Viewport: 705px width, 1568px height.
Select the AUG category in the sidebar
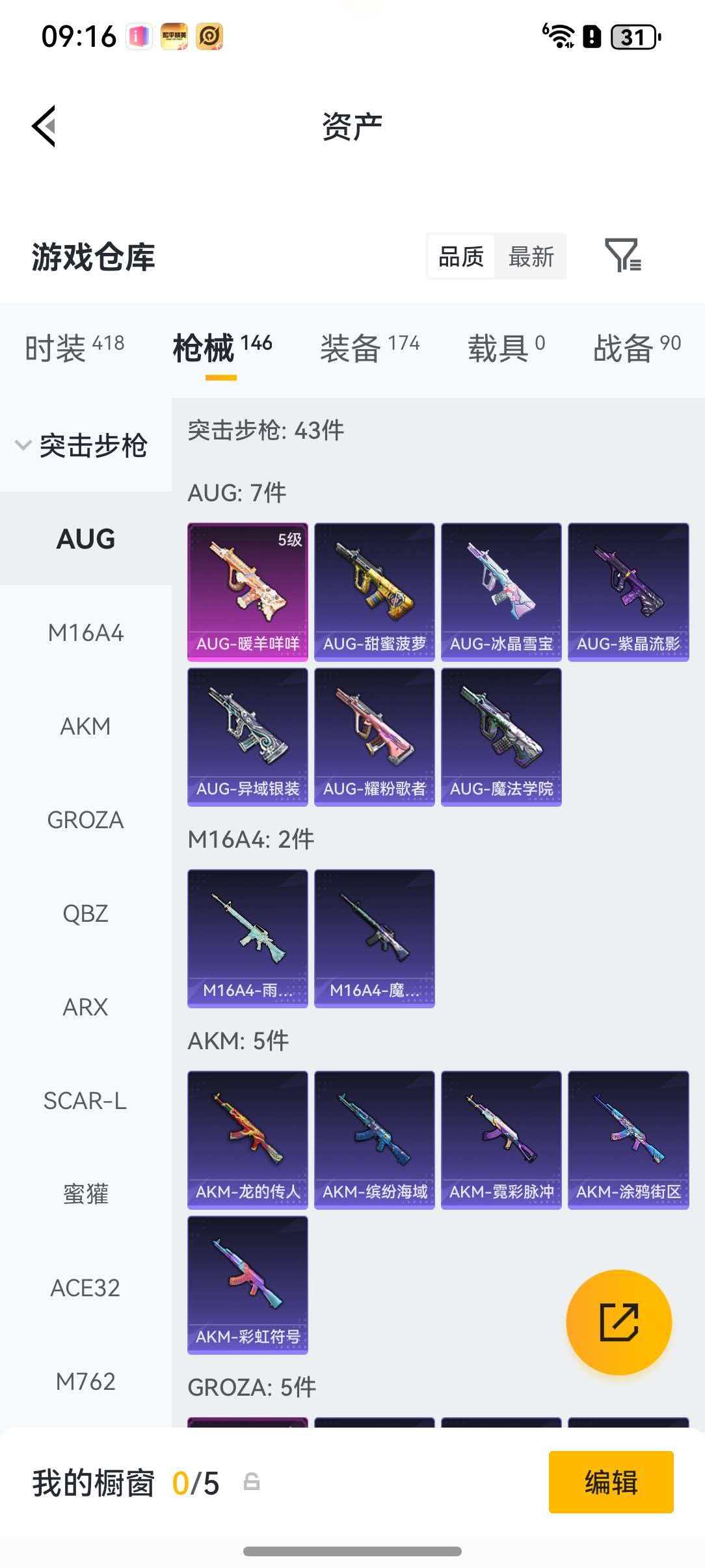[85, 539]
